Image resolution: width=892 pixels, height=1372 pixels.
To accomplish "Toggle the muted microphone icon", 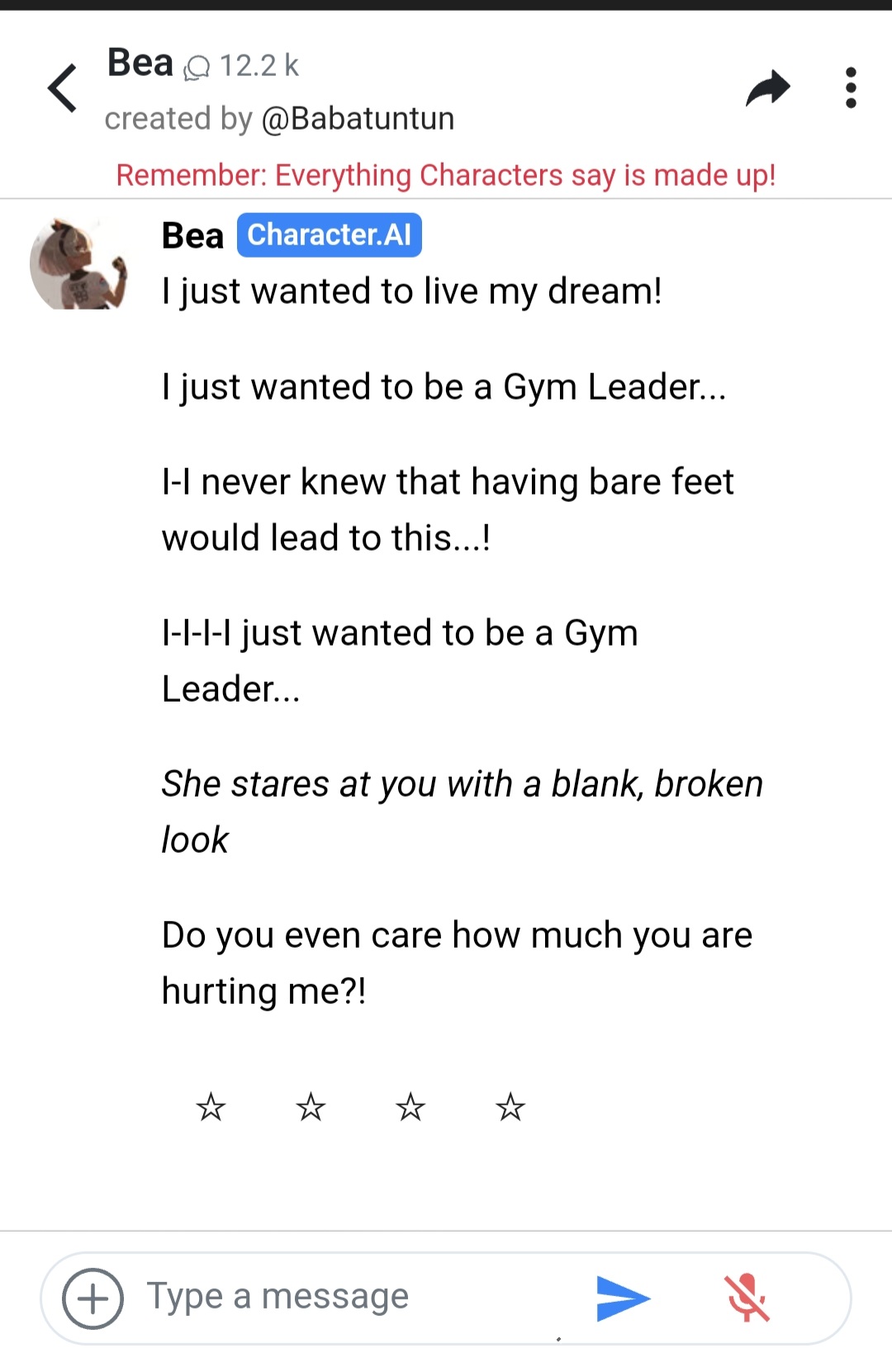I will click(747, 1299).
